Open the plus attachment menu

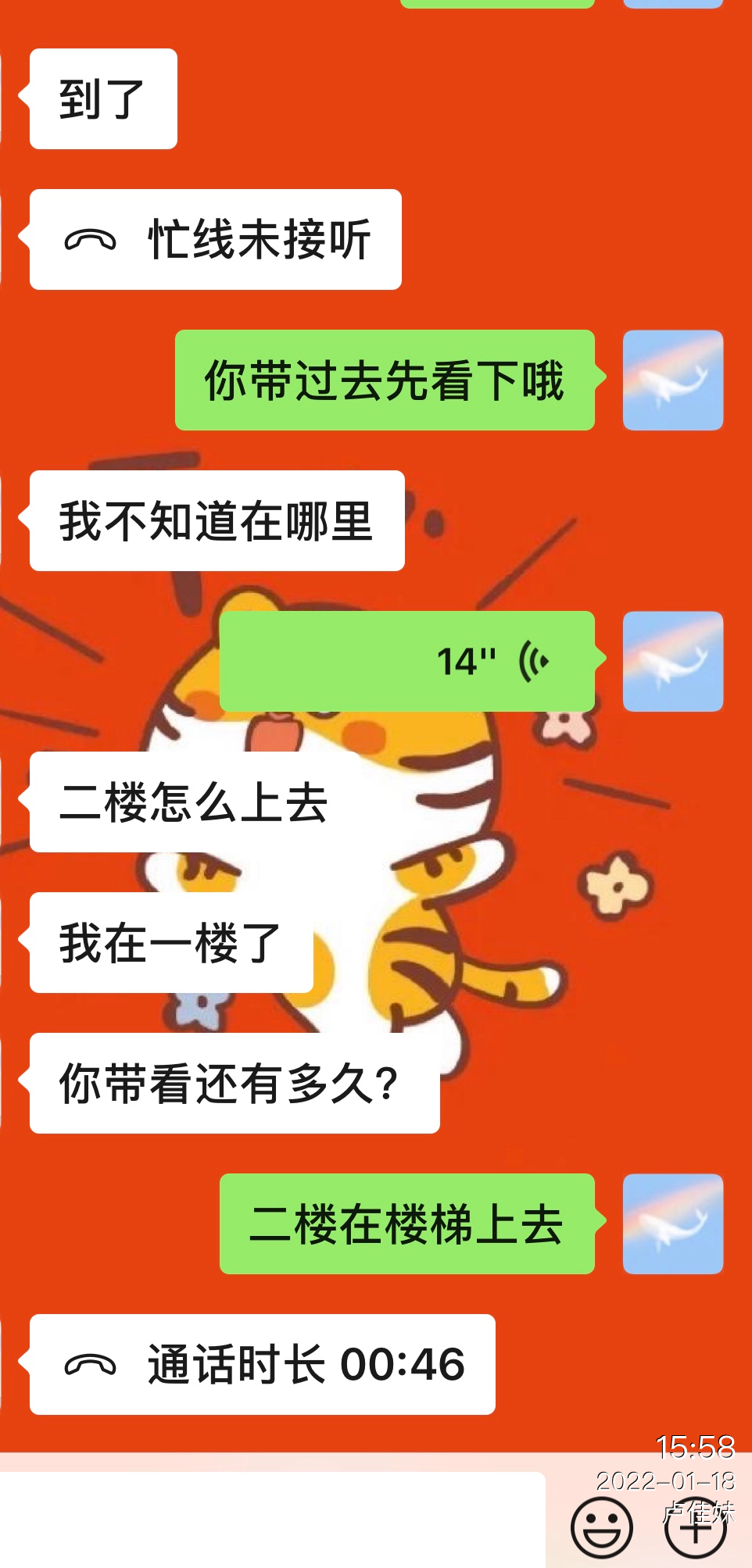point(695,1527)
